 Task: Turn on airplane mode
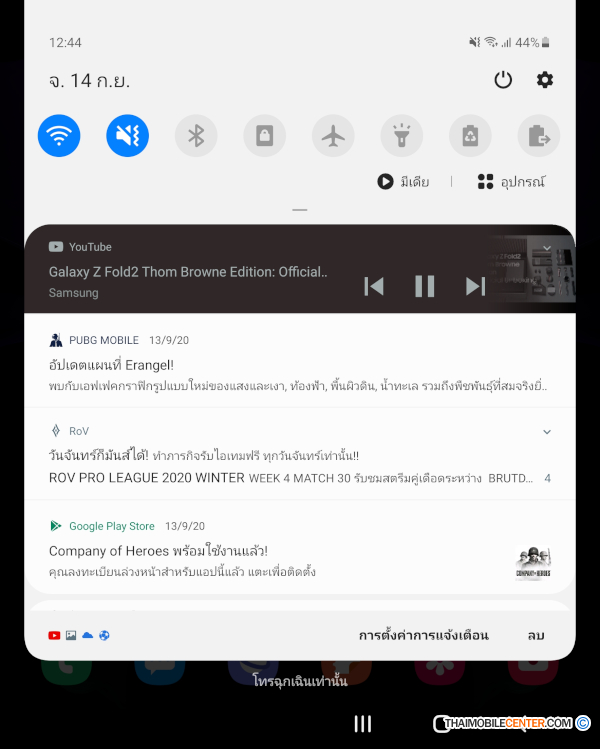(333, 136)
